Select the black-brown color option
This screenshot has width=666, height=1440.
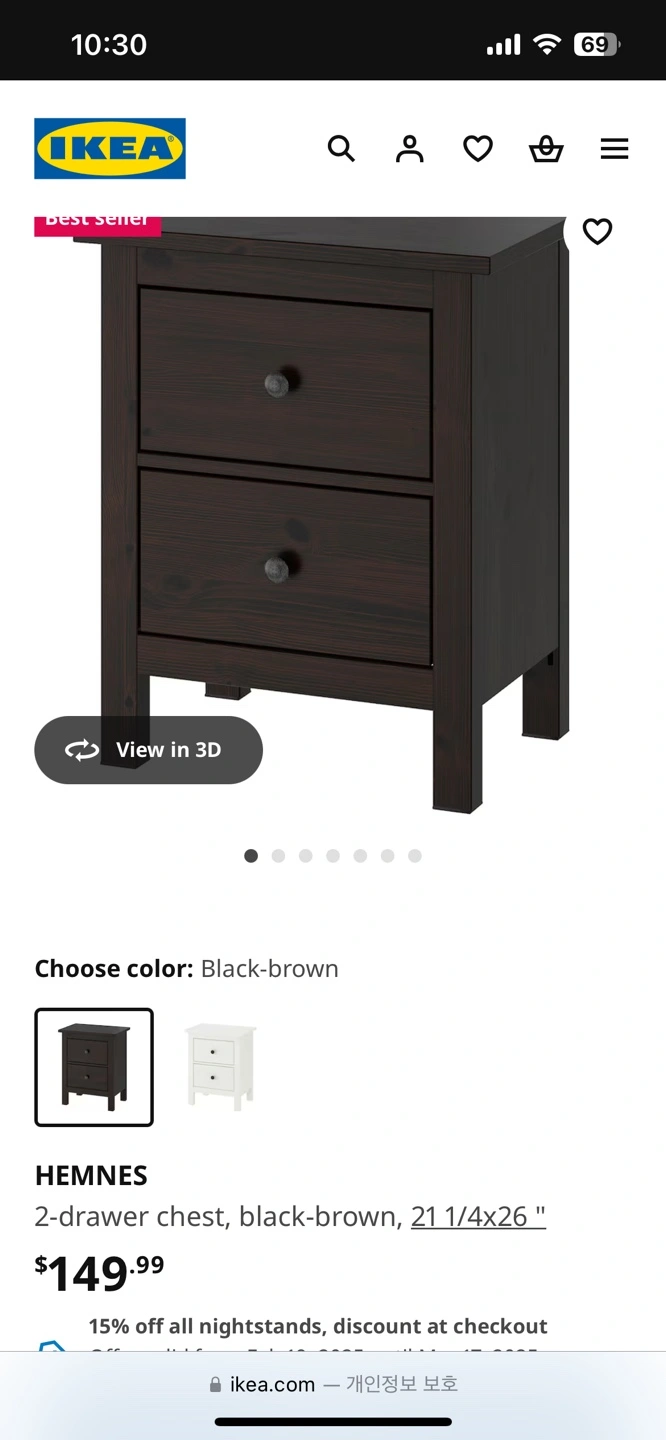[94, 1067]
